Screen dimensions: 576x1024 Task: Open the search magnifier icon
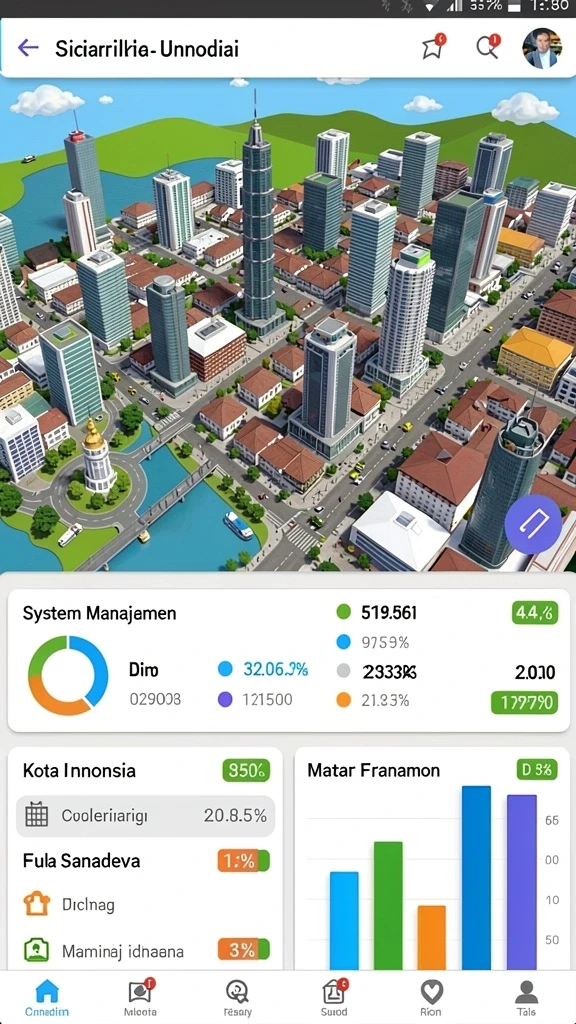tap(487, 47)
